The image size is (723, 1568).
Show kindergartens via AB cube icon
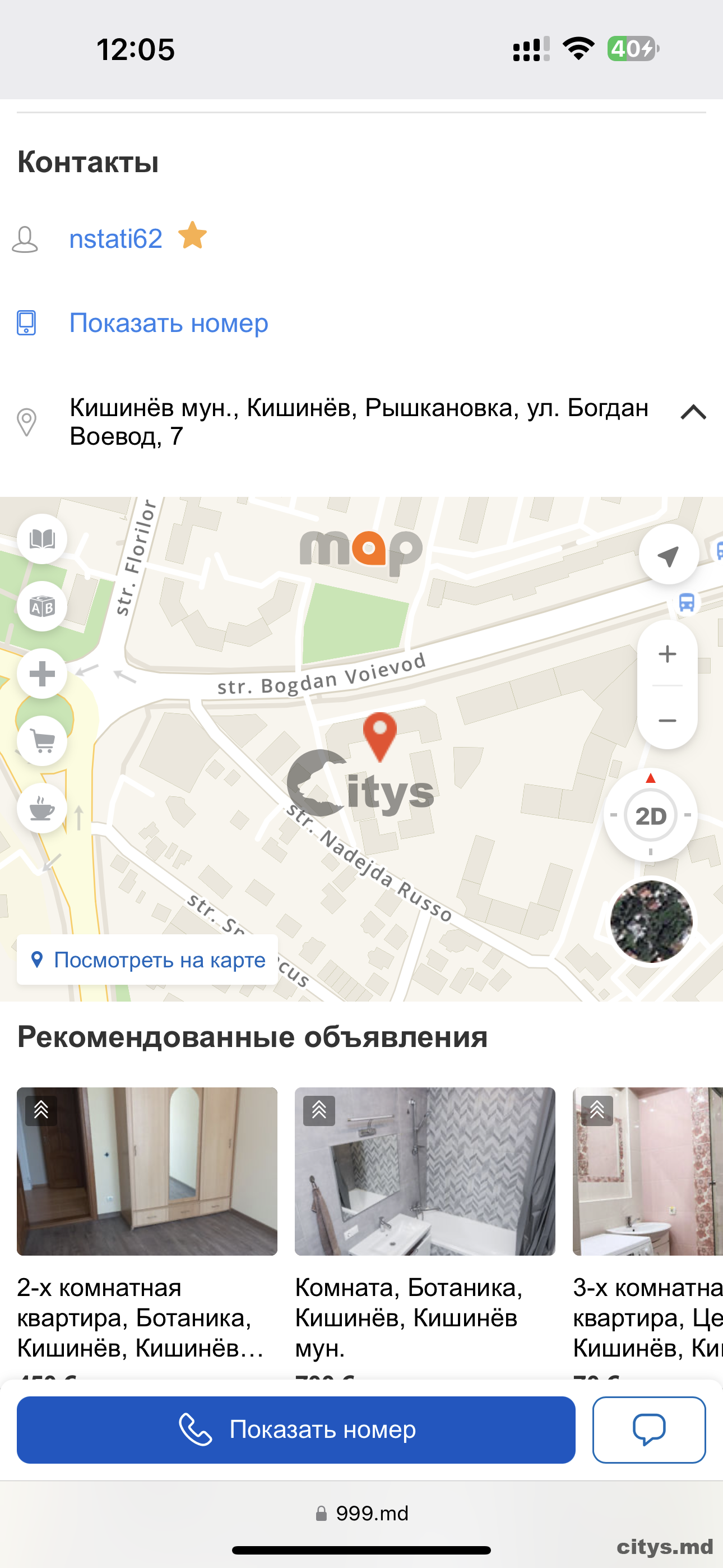pyautogui.click(x=42, y=606)
